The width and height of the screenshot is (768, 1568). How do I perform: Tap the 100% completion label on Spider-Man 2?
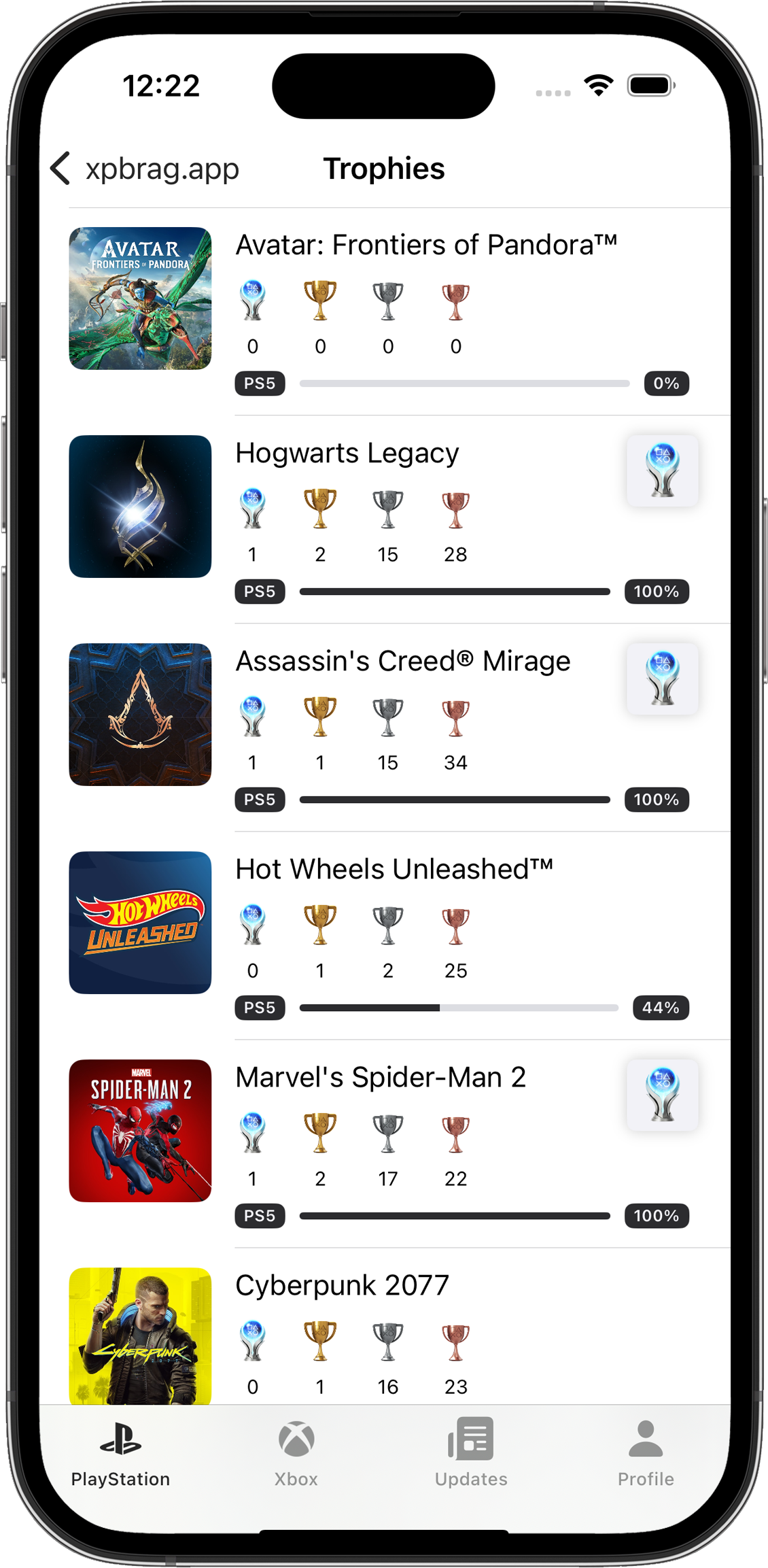656,1216
